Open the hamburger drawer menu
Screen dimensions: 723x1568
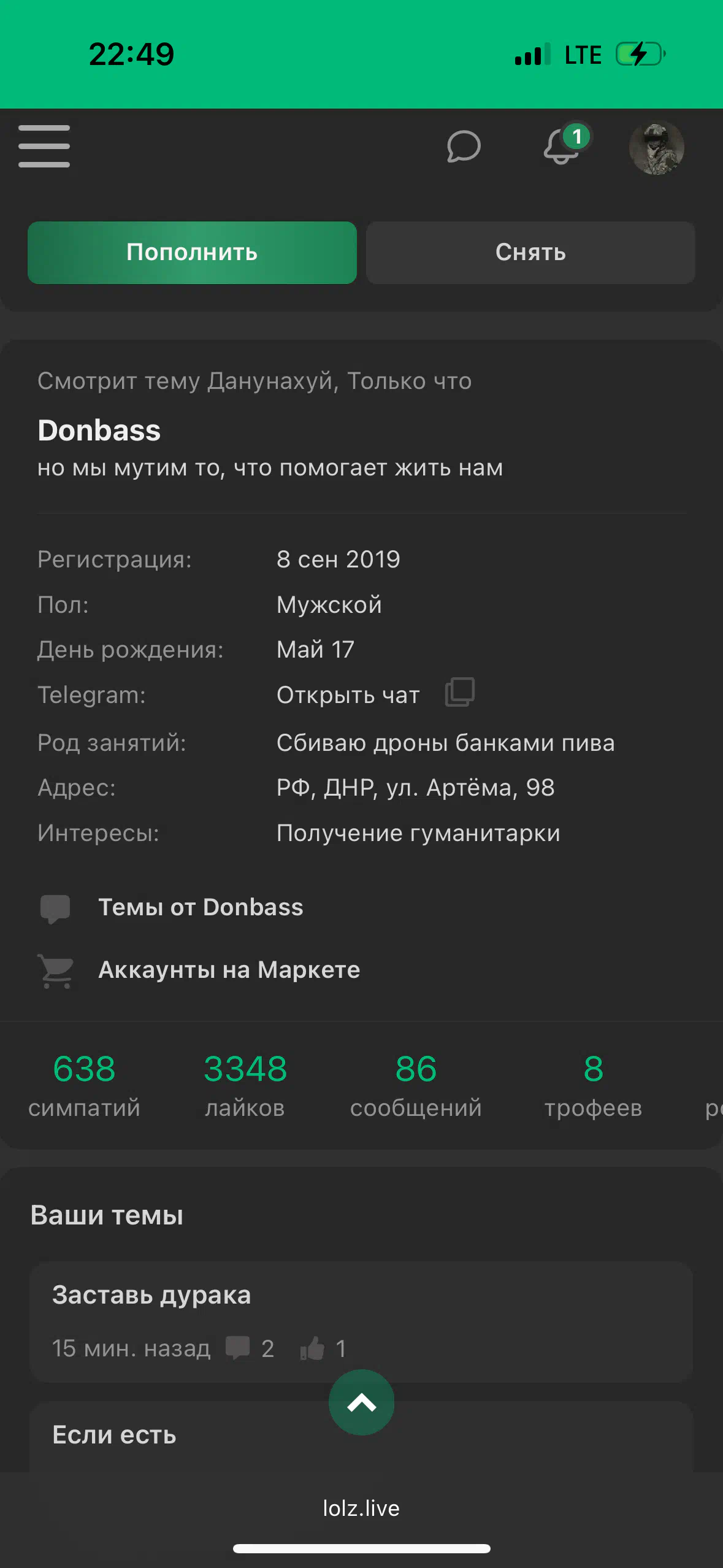coord(44,146)
